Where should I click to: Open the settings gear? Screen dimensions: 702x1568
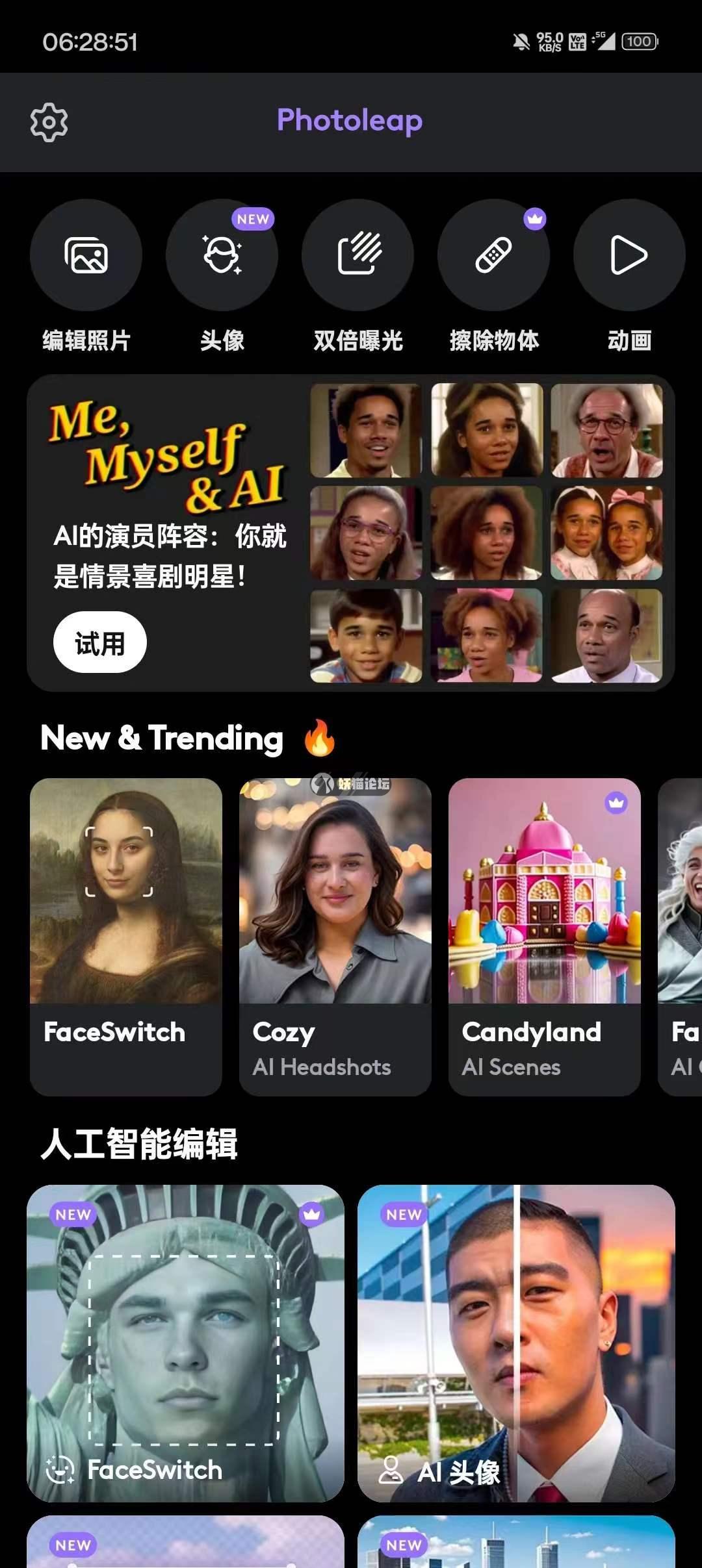point(49,122)
